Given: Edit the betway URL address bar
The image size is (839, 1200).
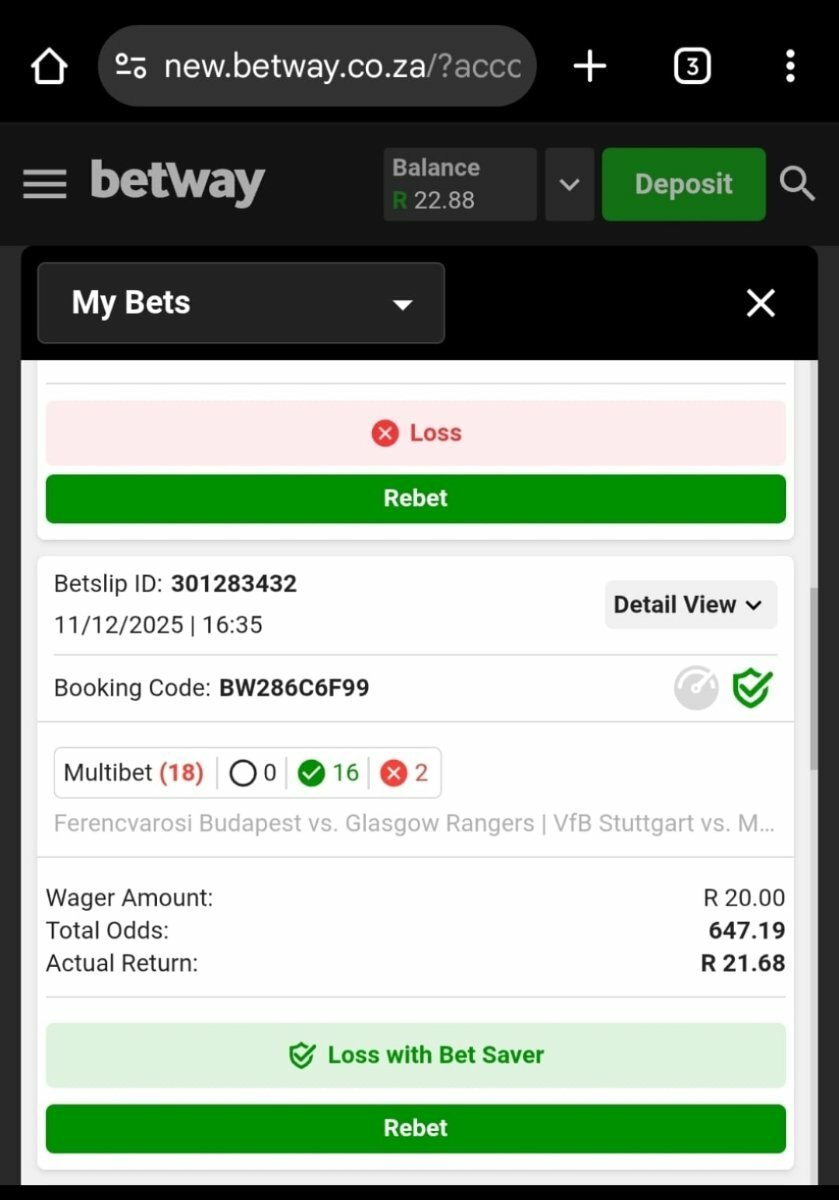Looking at the screenshot, I should [340, 67].
